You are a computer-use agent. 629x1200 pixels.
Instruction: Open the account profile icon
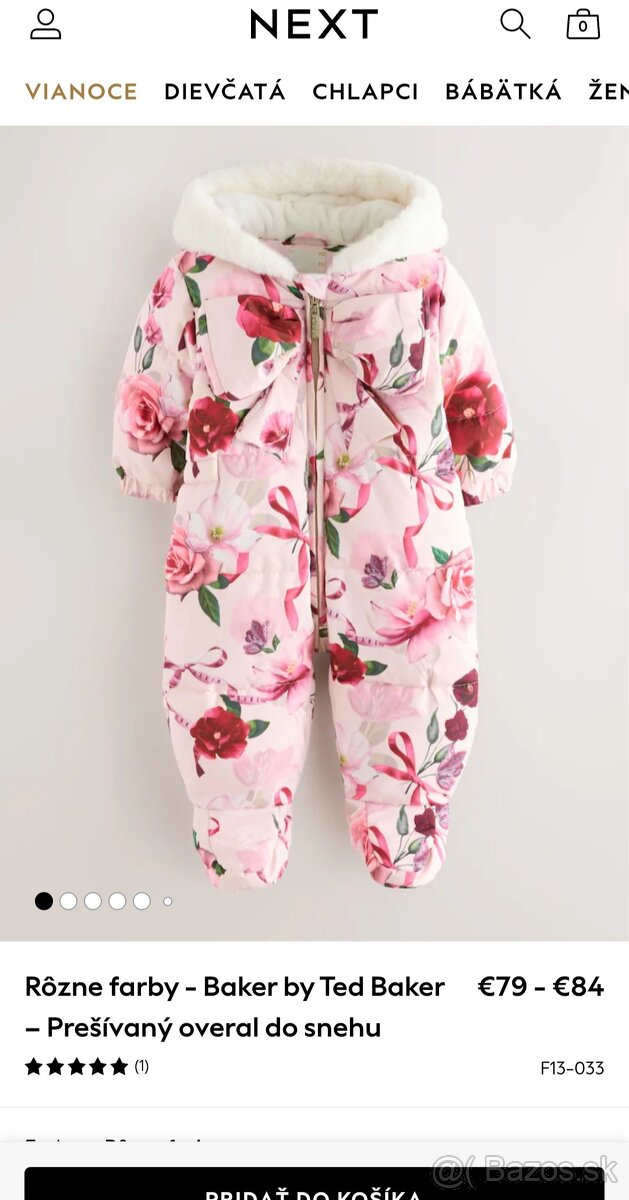46,24
